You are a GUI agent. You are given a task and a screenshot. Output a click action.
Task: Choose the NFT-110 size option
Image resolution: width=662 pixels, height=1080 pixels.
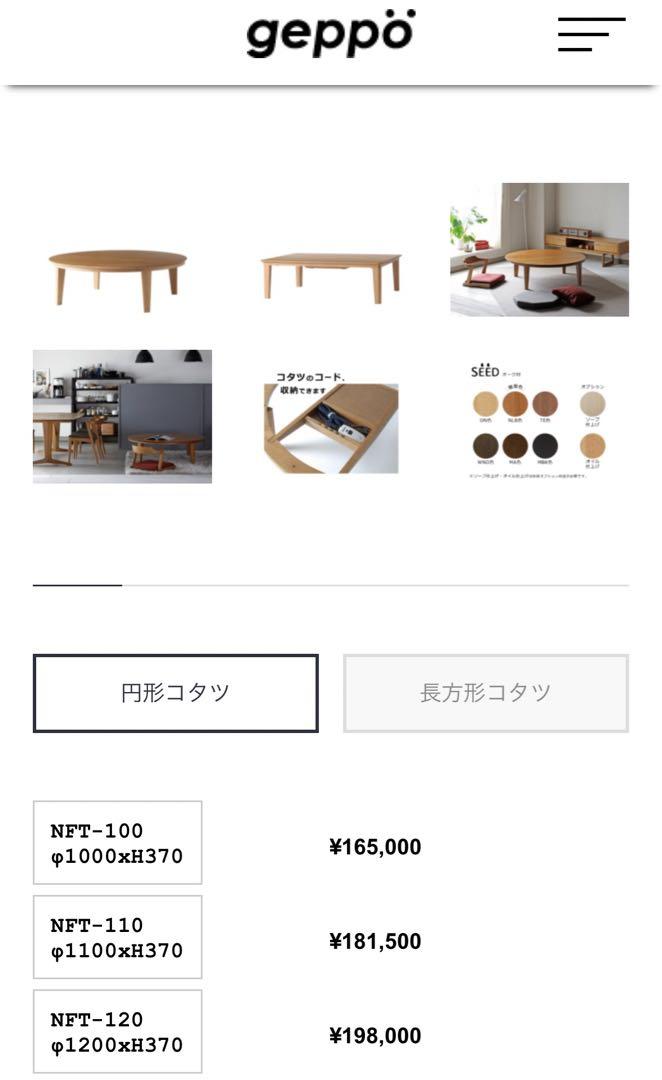(118, 937)
